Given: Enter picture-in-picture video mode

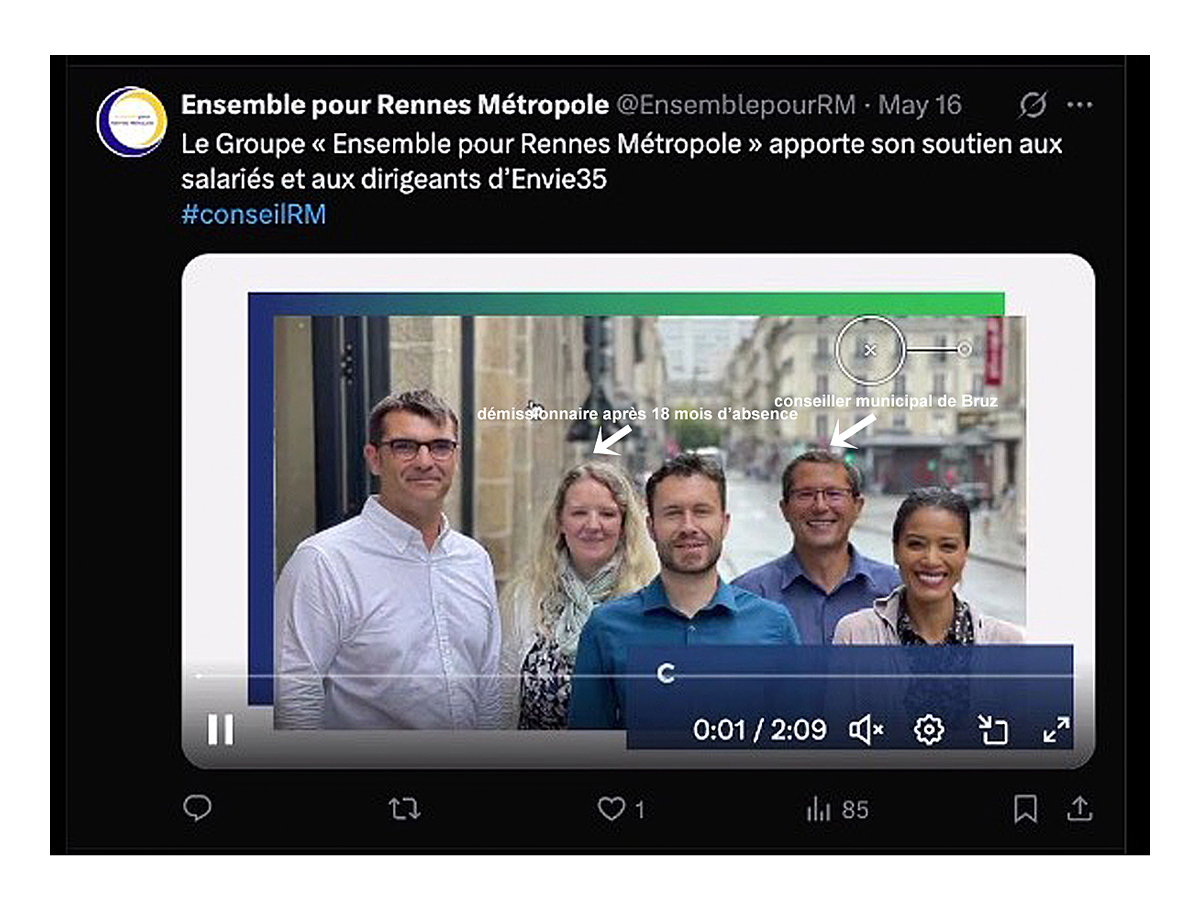Looking at the screenshot, I should tap(992, 730).
